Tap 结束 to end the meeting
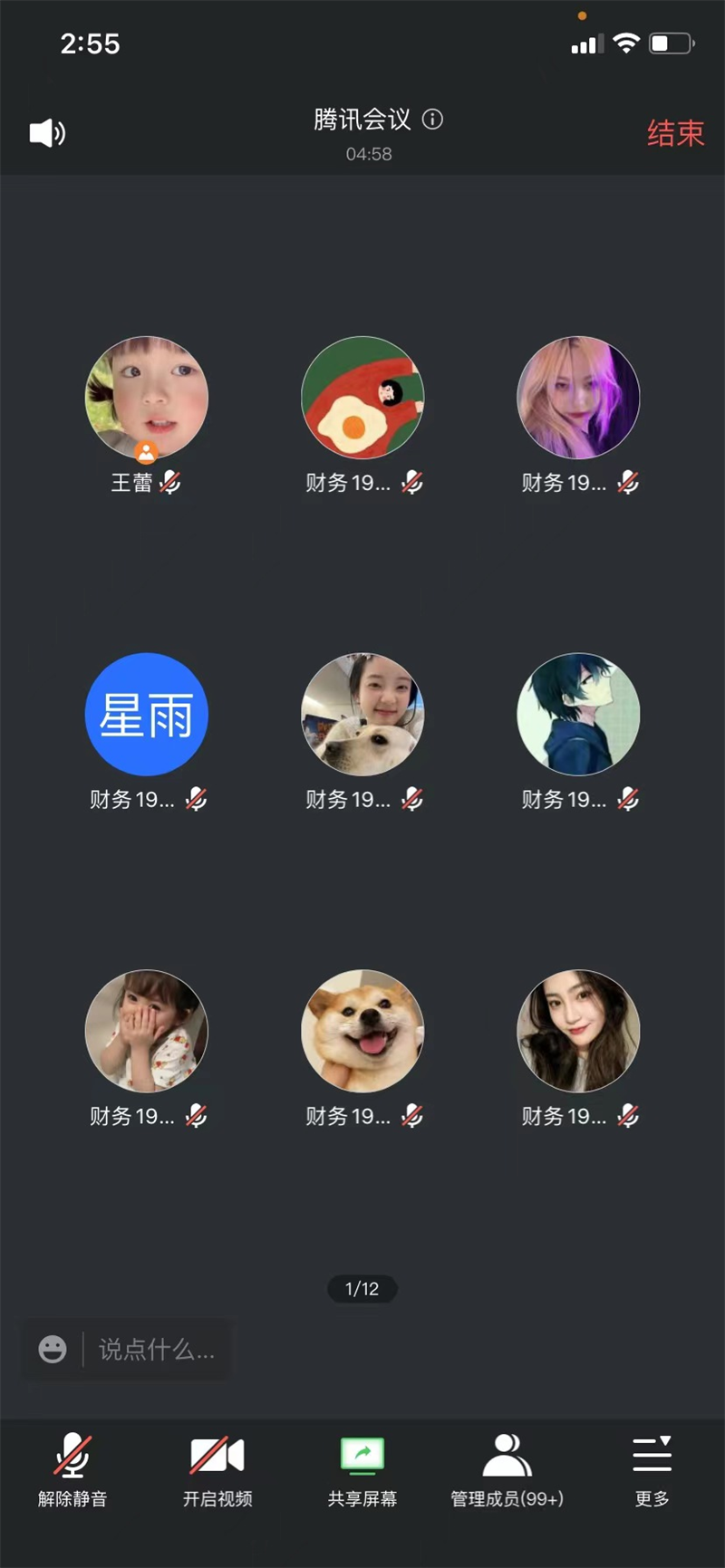This screenshot has width=725, height=1568. click(x=674, y=133)
